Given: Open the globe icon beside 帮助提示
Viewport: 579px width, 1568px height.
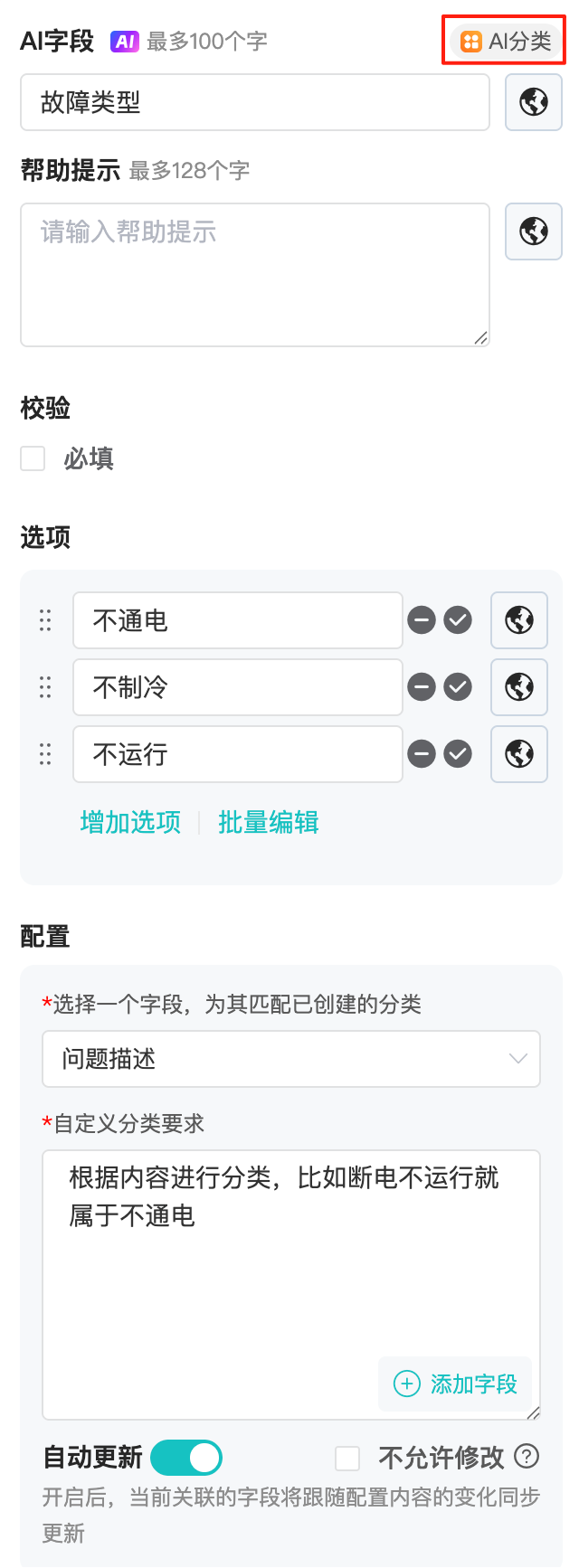Looking at the screenshot, I should click(x=534, y=231).
